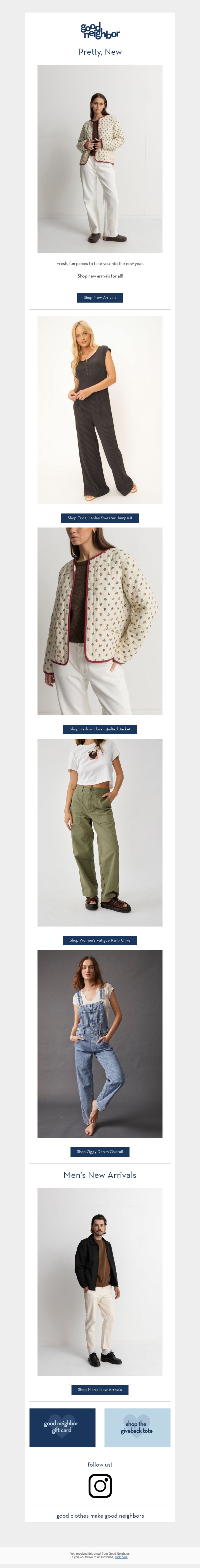200x1568 pixels.
Task: Open the good neighbor gift card tile
Action: (62, 1427)
